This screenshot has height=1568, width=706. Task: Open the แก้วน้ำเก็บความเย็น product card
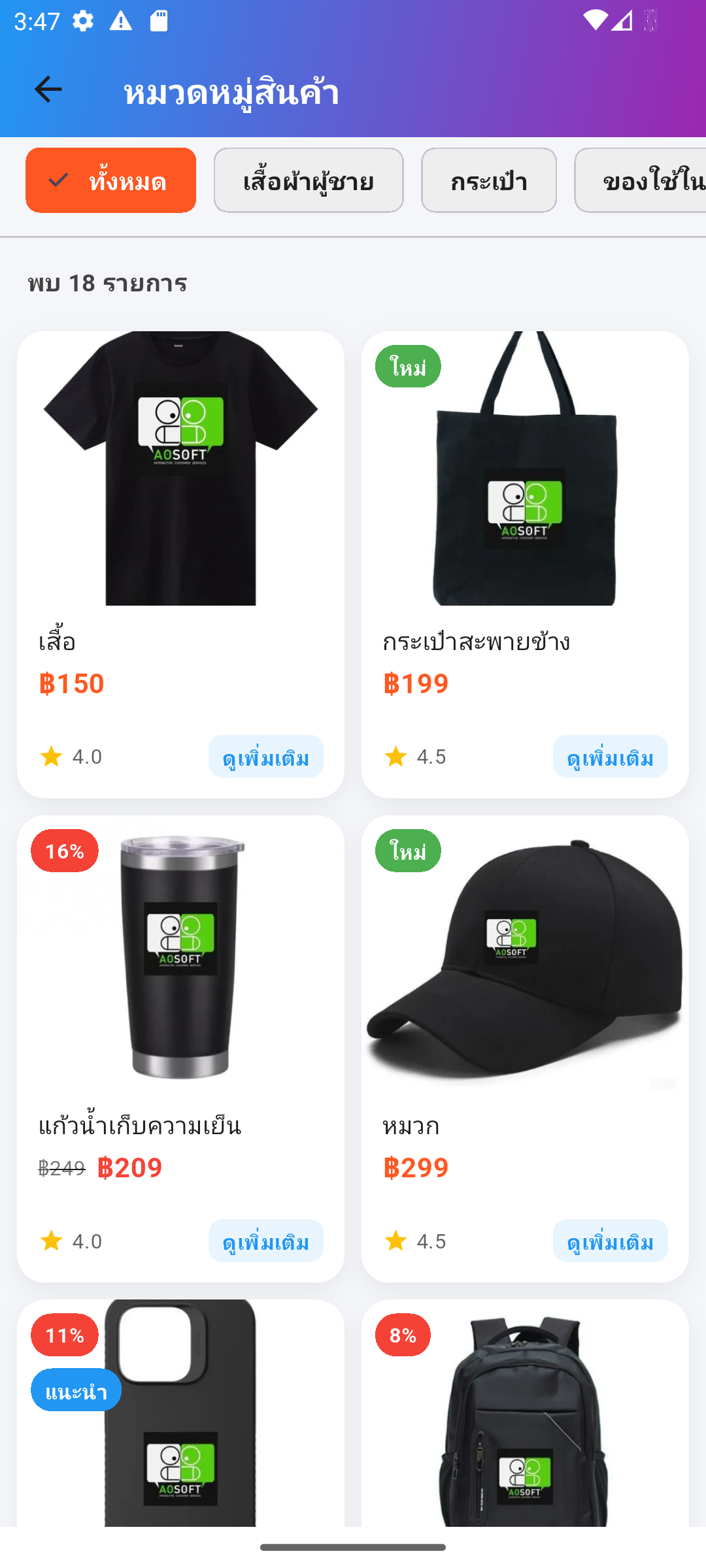[x=180, y=980]
